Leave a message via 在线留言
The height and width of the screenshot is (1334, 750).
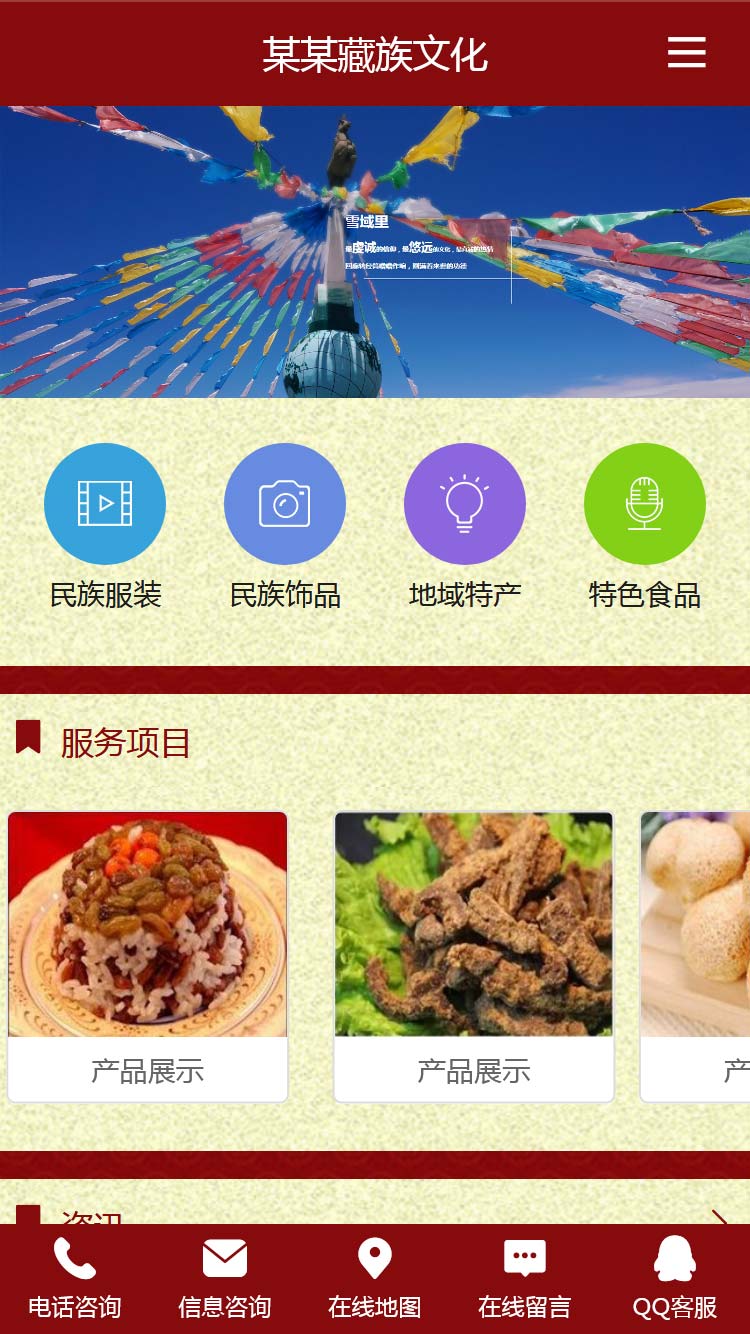[x=525, y=1278]
